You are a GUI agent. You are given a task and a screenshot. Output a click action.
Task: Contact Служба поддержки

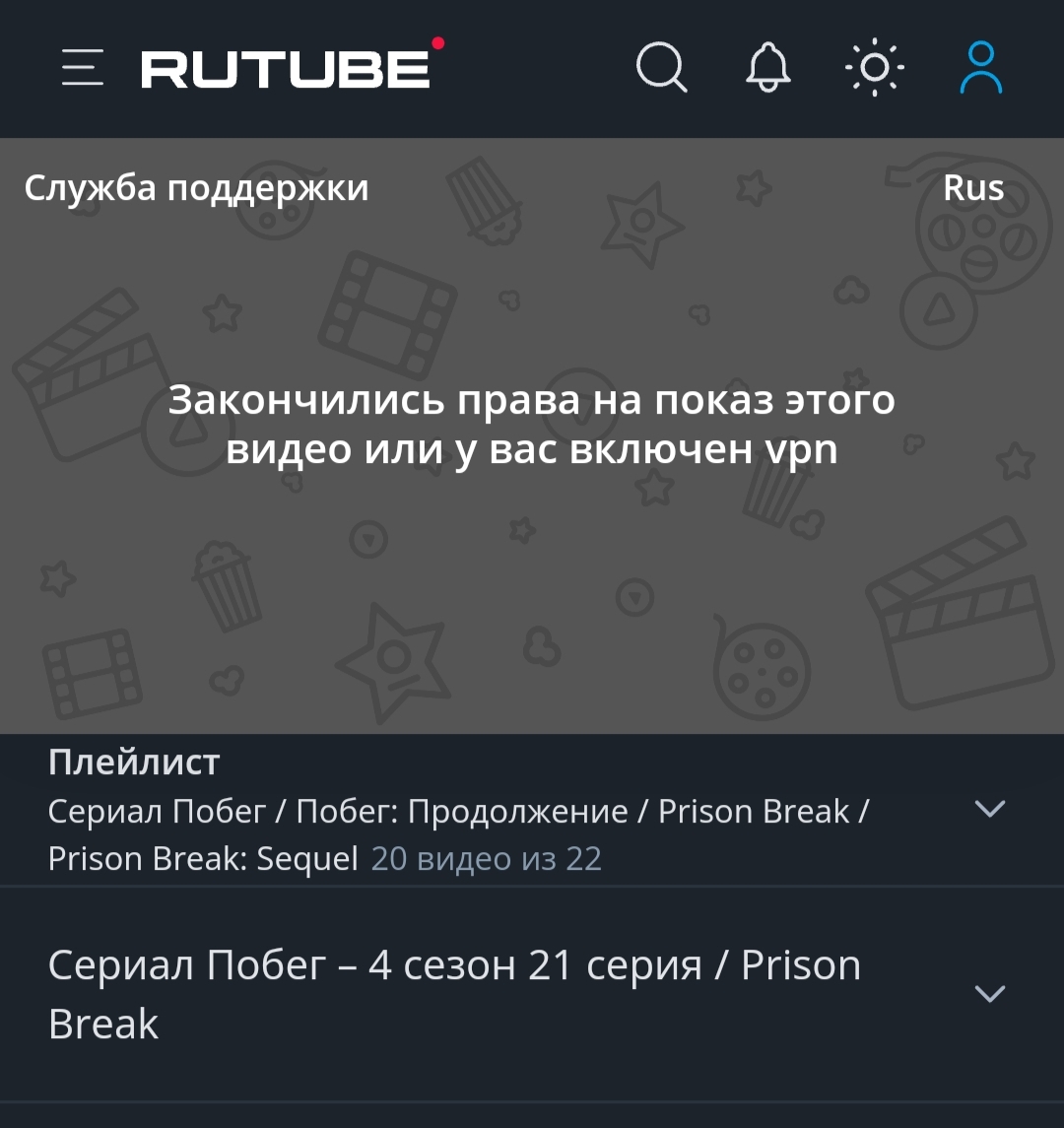tap(198, 187)
